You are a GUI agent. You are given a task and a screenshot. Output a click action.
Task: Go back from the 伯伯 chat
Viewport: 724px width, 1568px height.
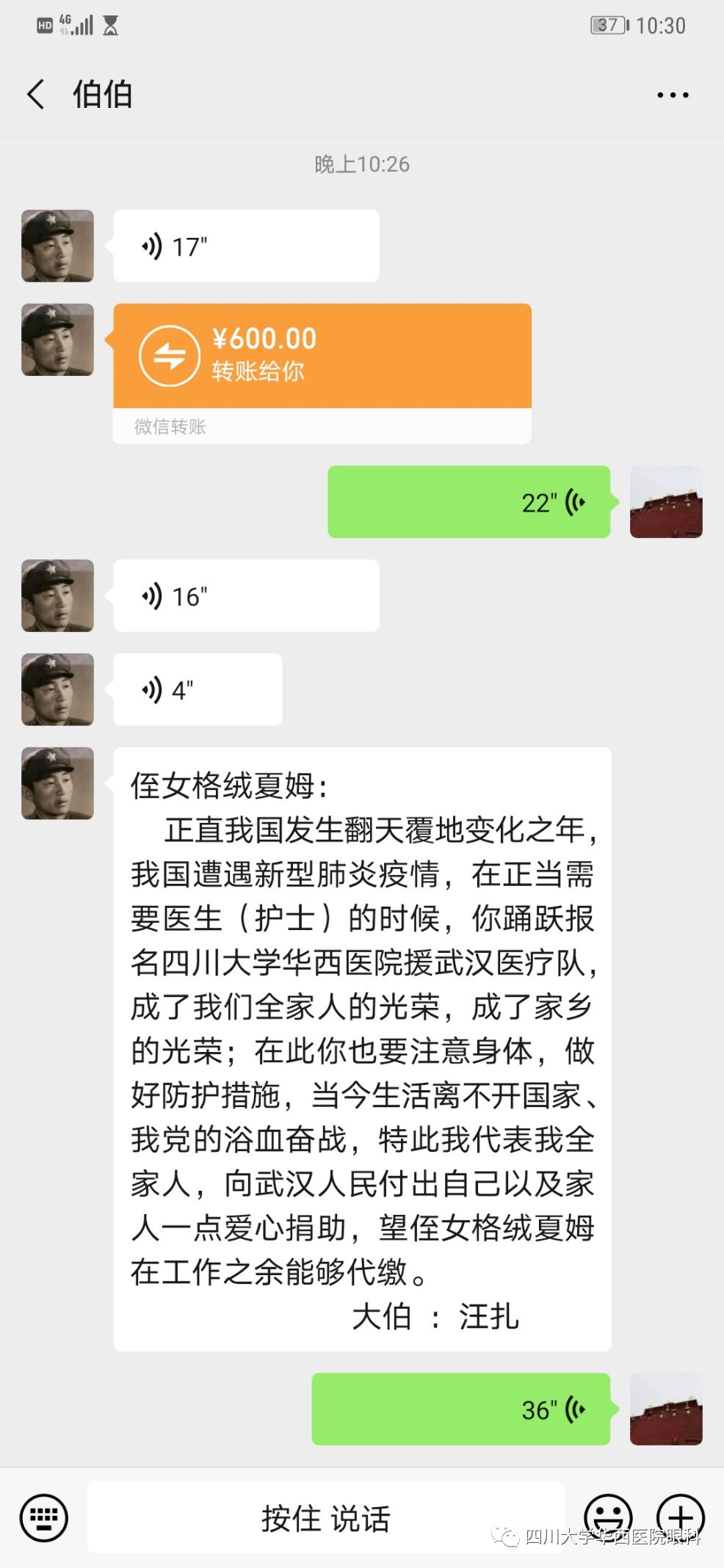[36, 95]
